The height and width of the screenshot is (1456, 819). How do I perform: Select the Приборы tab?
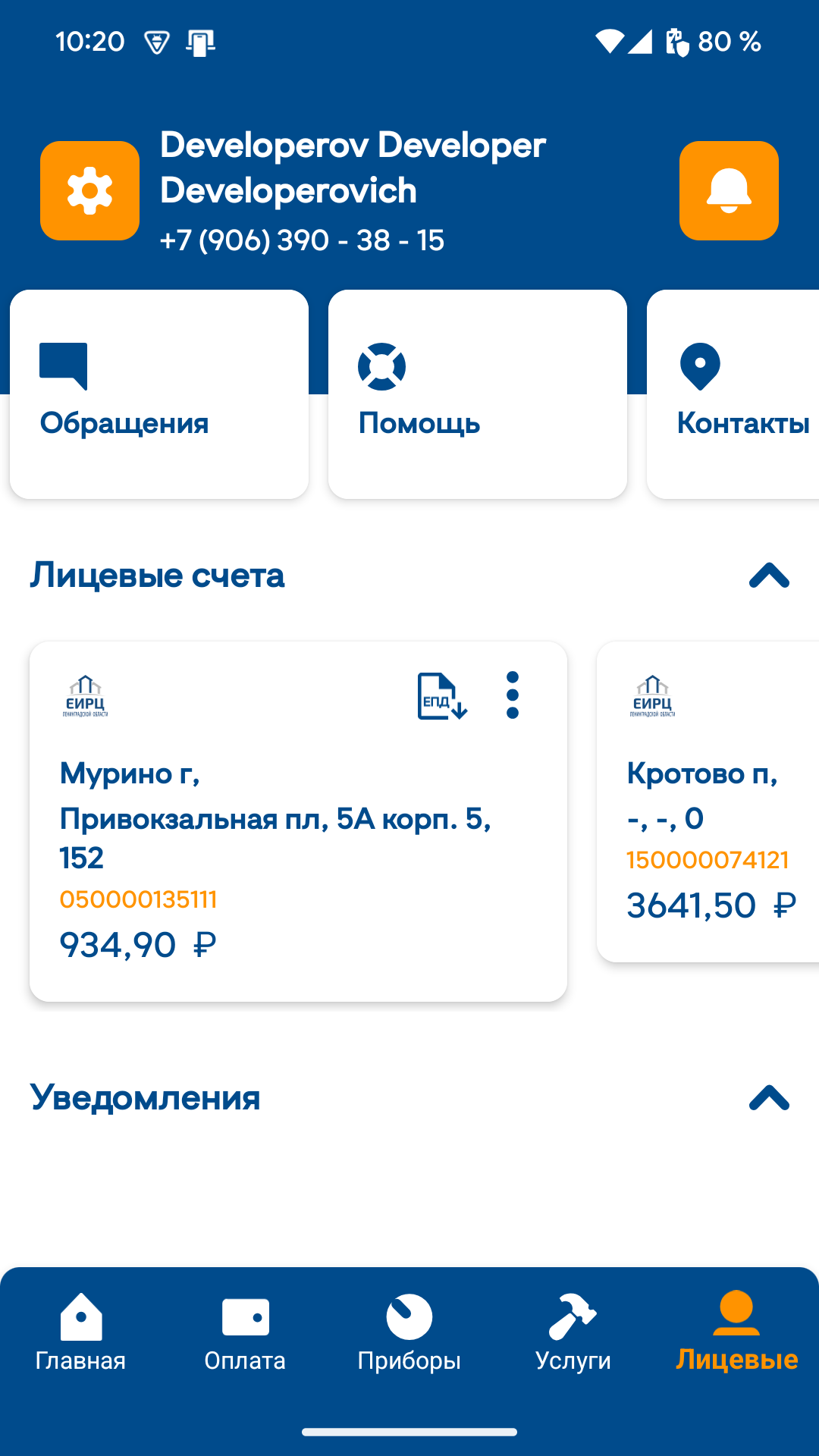[x=409, y=1332]
